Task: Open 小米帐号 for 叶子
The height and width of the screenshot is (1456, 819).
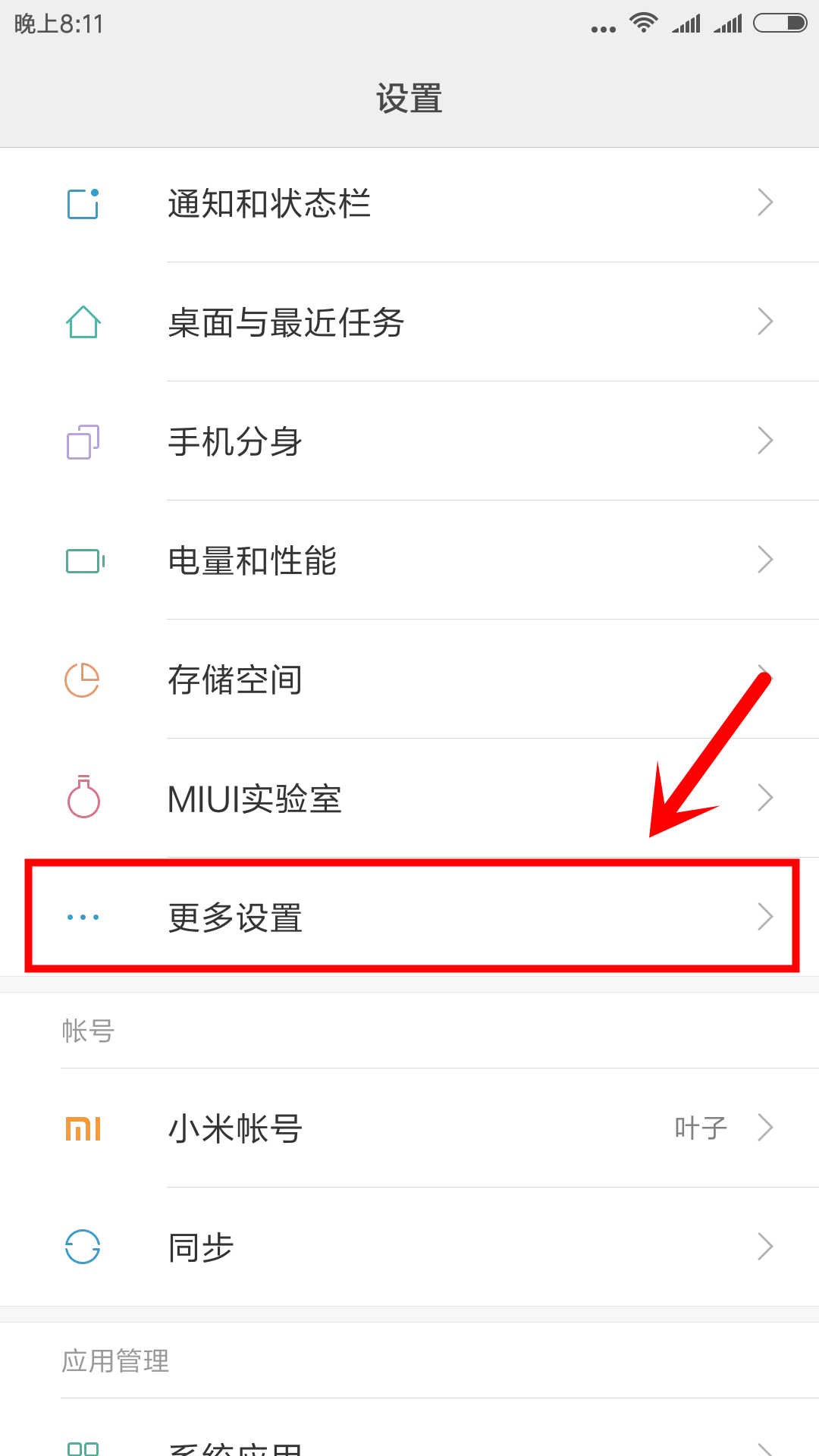Action: coord(409,1128)
